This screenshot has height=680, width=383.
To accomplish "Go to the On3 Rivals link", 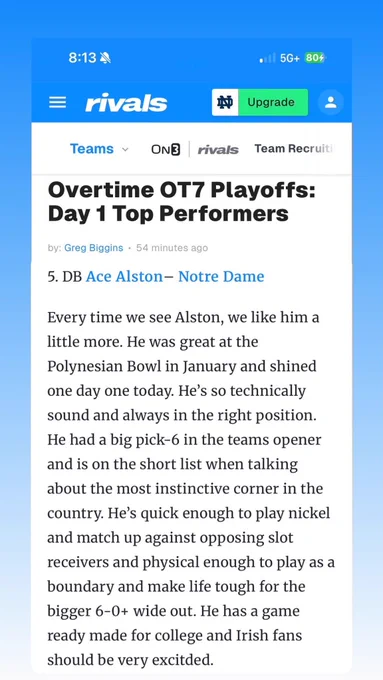I will (x=195, y=149).
